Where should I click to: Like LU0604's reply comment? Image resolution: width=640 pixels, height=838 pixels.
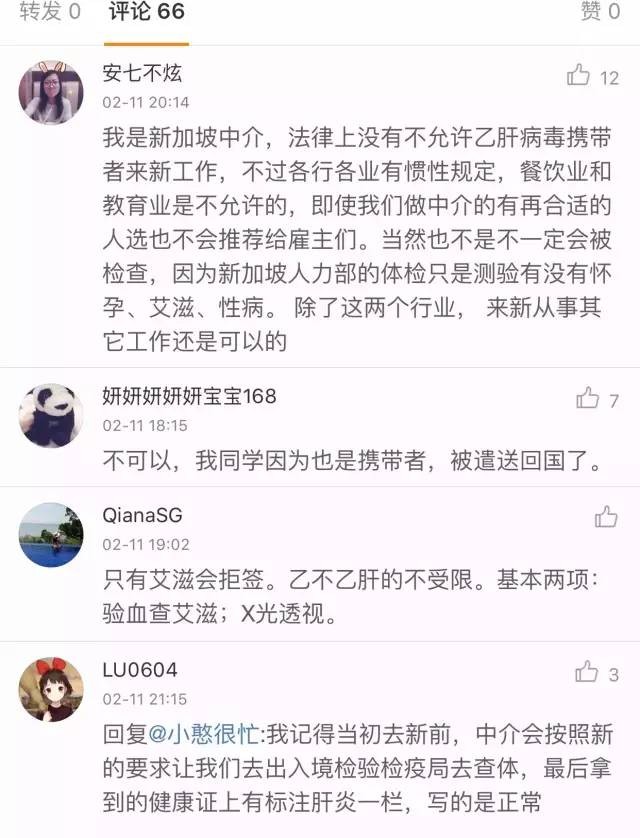click(587, 672)
